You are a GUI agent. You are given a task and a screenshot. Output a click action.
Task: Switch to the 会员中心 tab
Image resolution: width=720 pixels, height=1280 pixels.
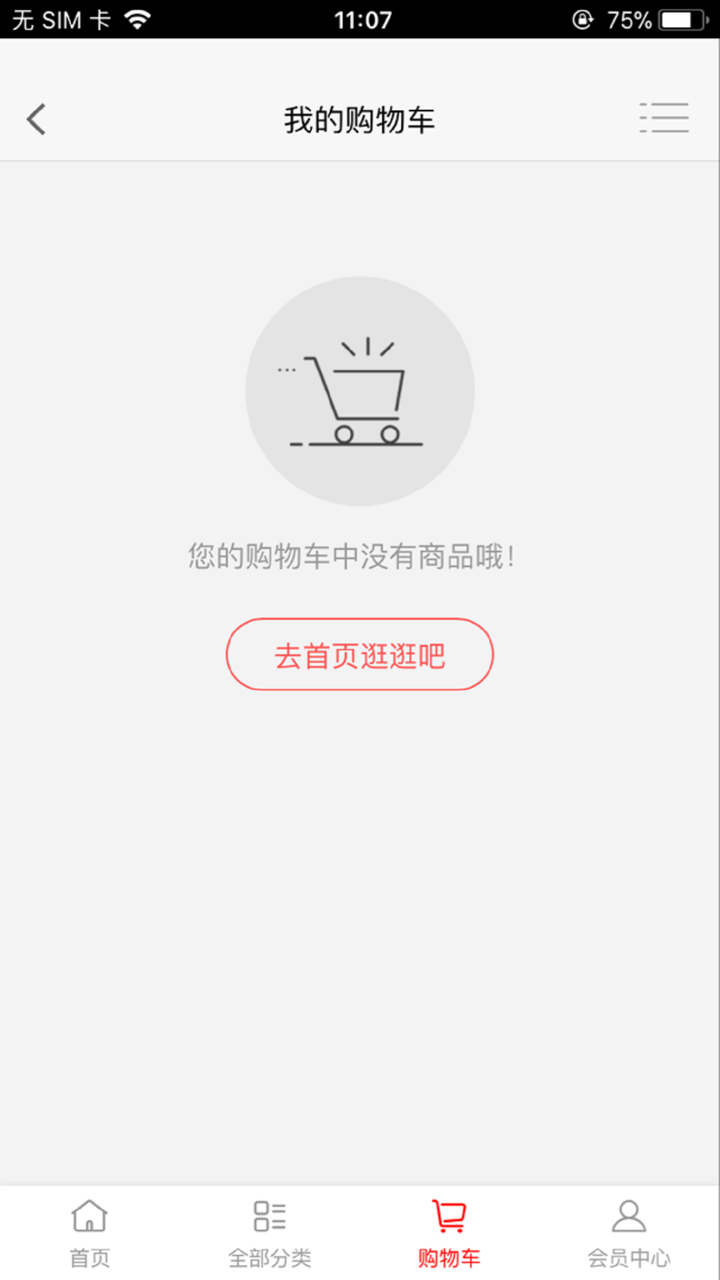[629, 1259]
